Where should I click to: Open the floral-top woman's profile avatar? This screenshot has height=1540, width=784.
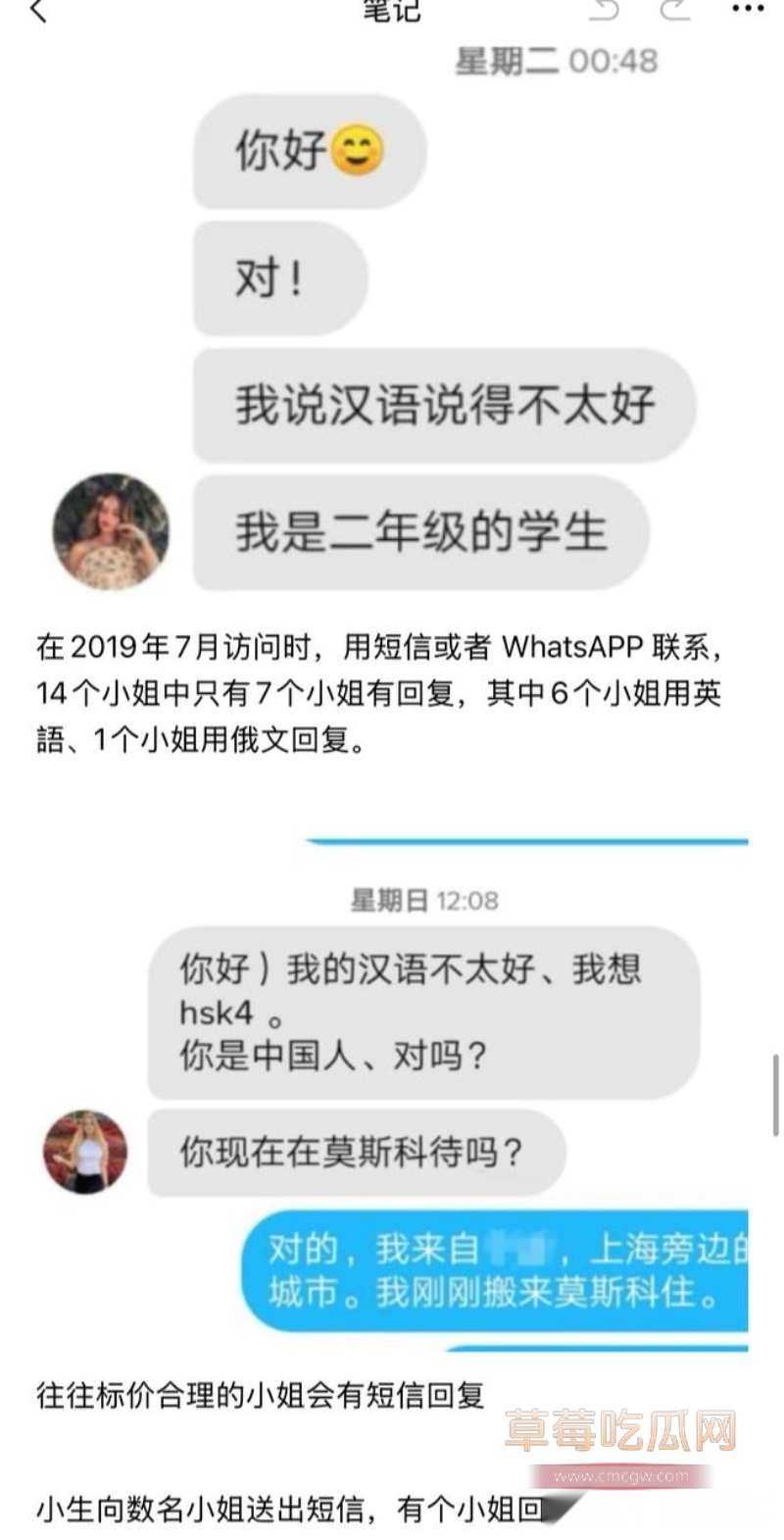110,531
